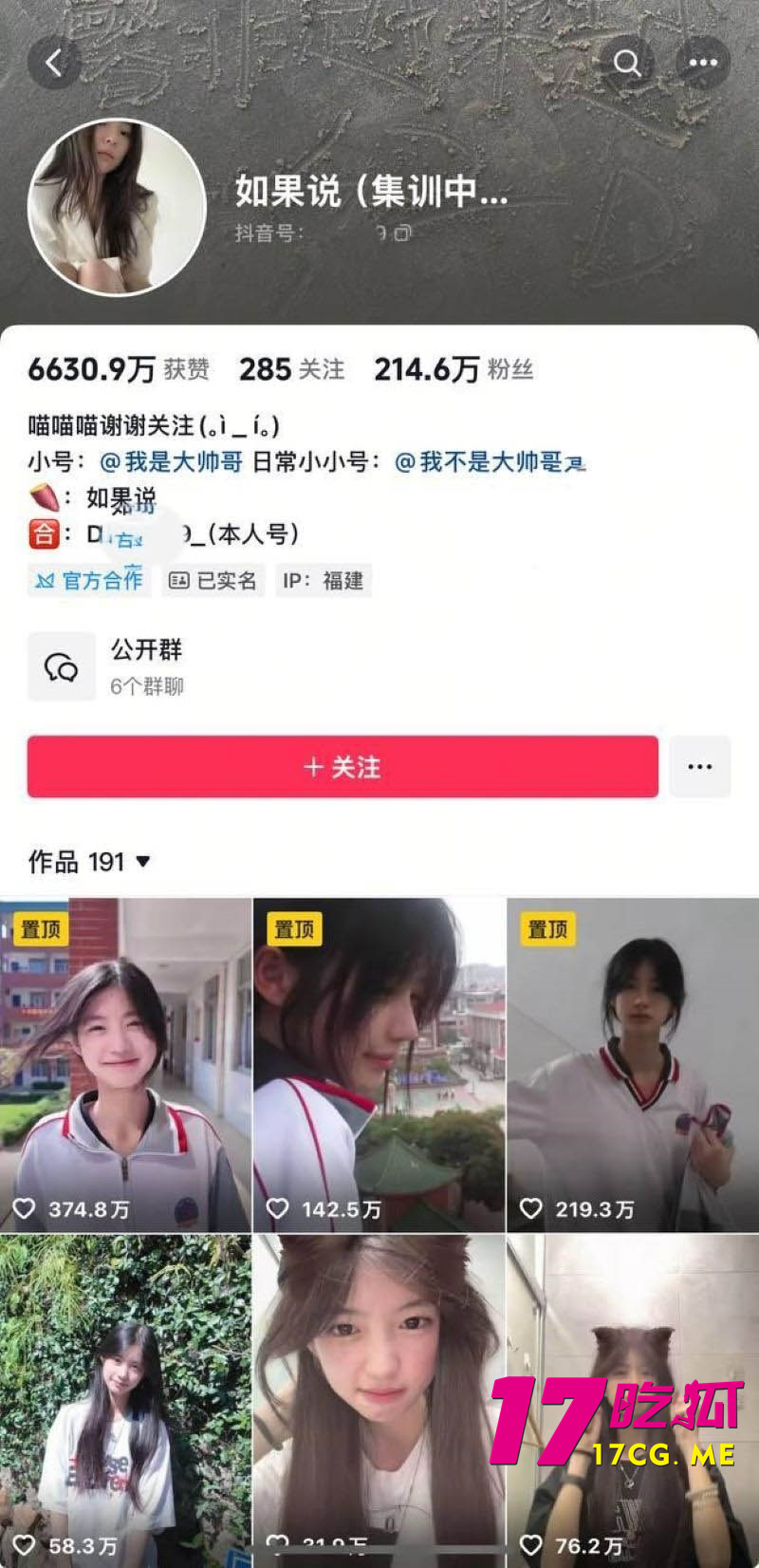This screenshot has height=1568, width=759.
Task: Search this user's videos
Action: click(x=627, y=63)
